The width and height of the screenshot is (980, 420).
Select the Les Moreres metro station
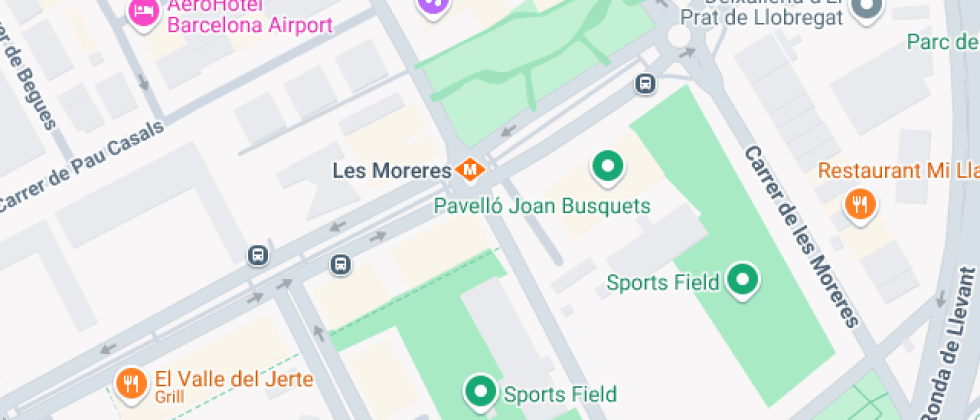tap(469, 171)
